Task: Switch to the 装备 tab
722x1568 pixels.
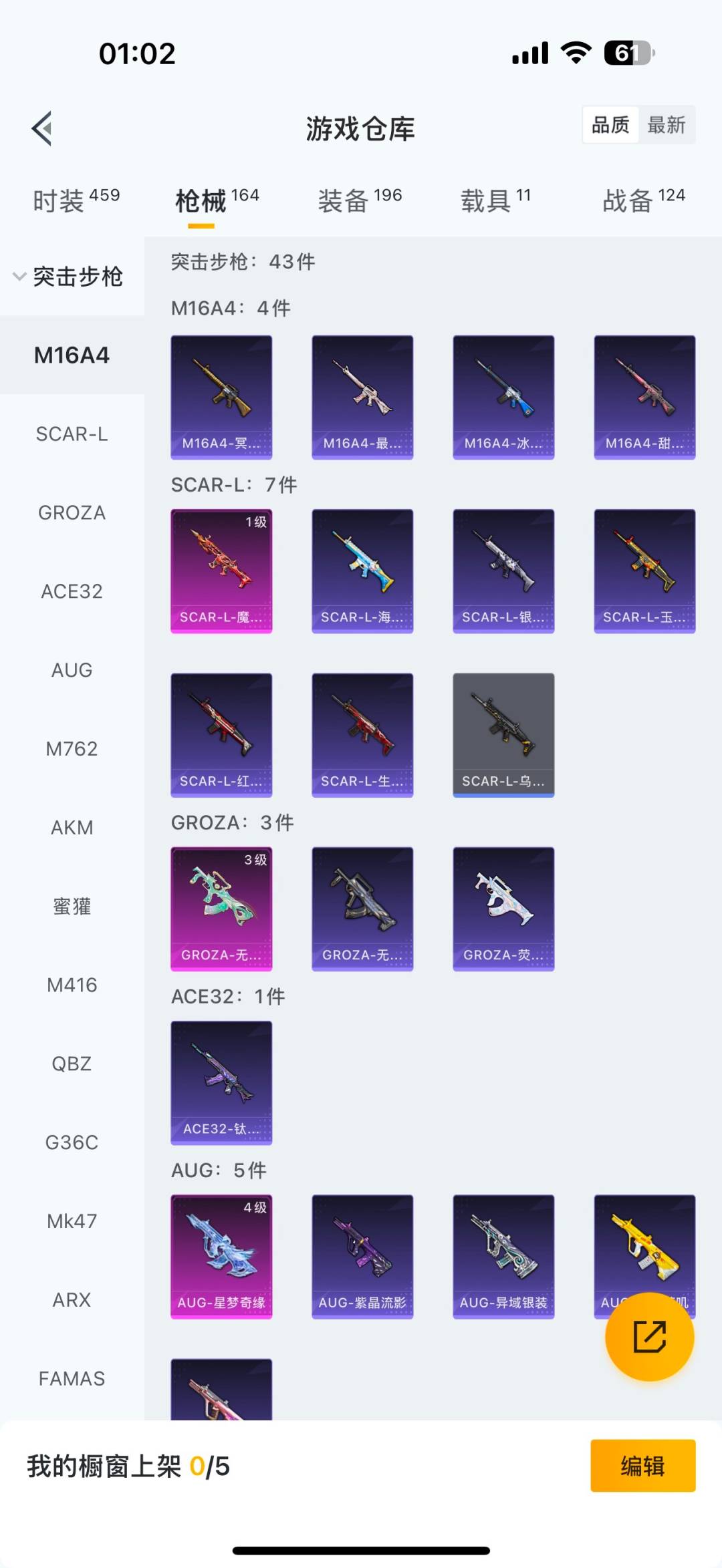Action: 360,200
